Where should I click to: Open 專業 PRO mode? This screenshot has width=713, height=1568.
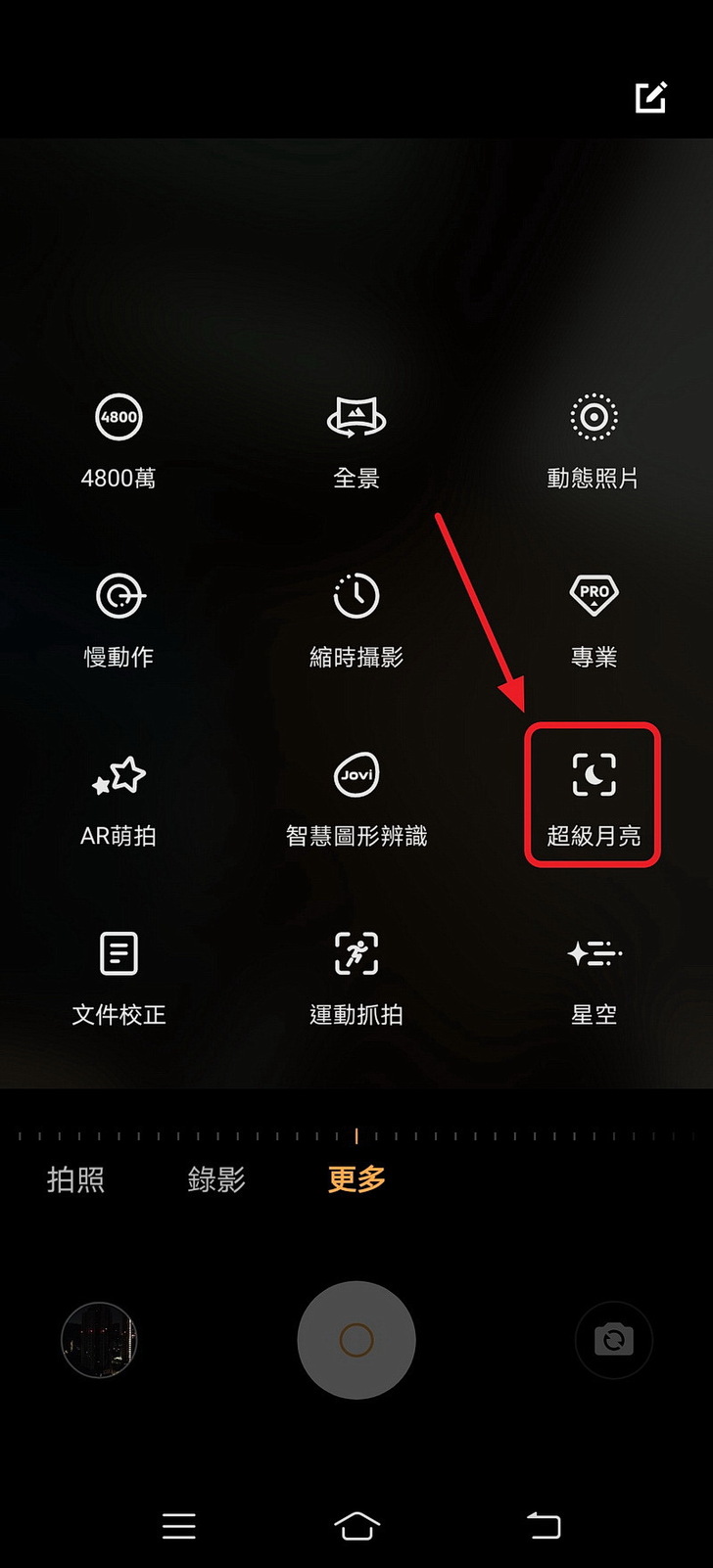click(594, 617)
